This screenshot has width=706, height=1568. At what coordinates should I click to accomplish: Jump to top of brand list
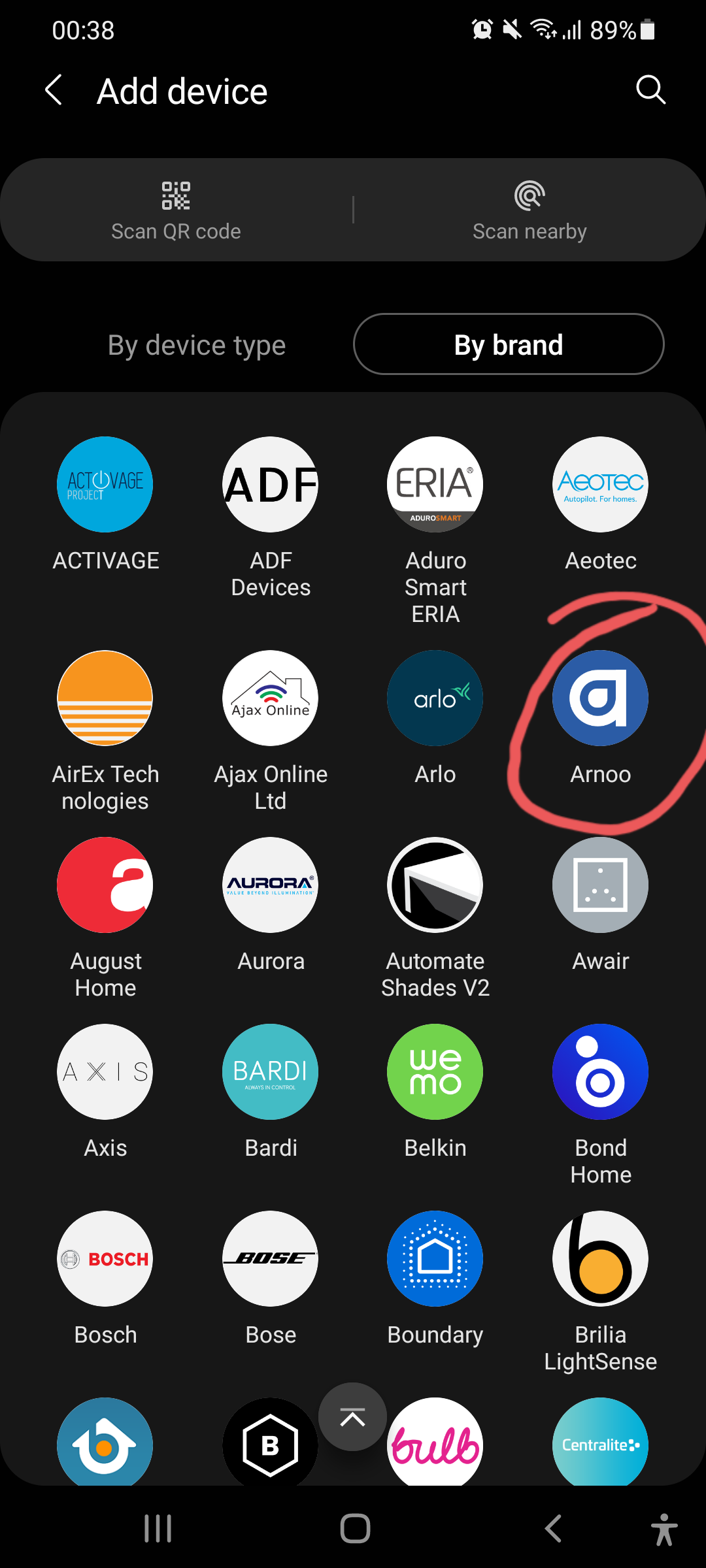[352, 1417]
